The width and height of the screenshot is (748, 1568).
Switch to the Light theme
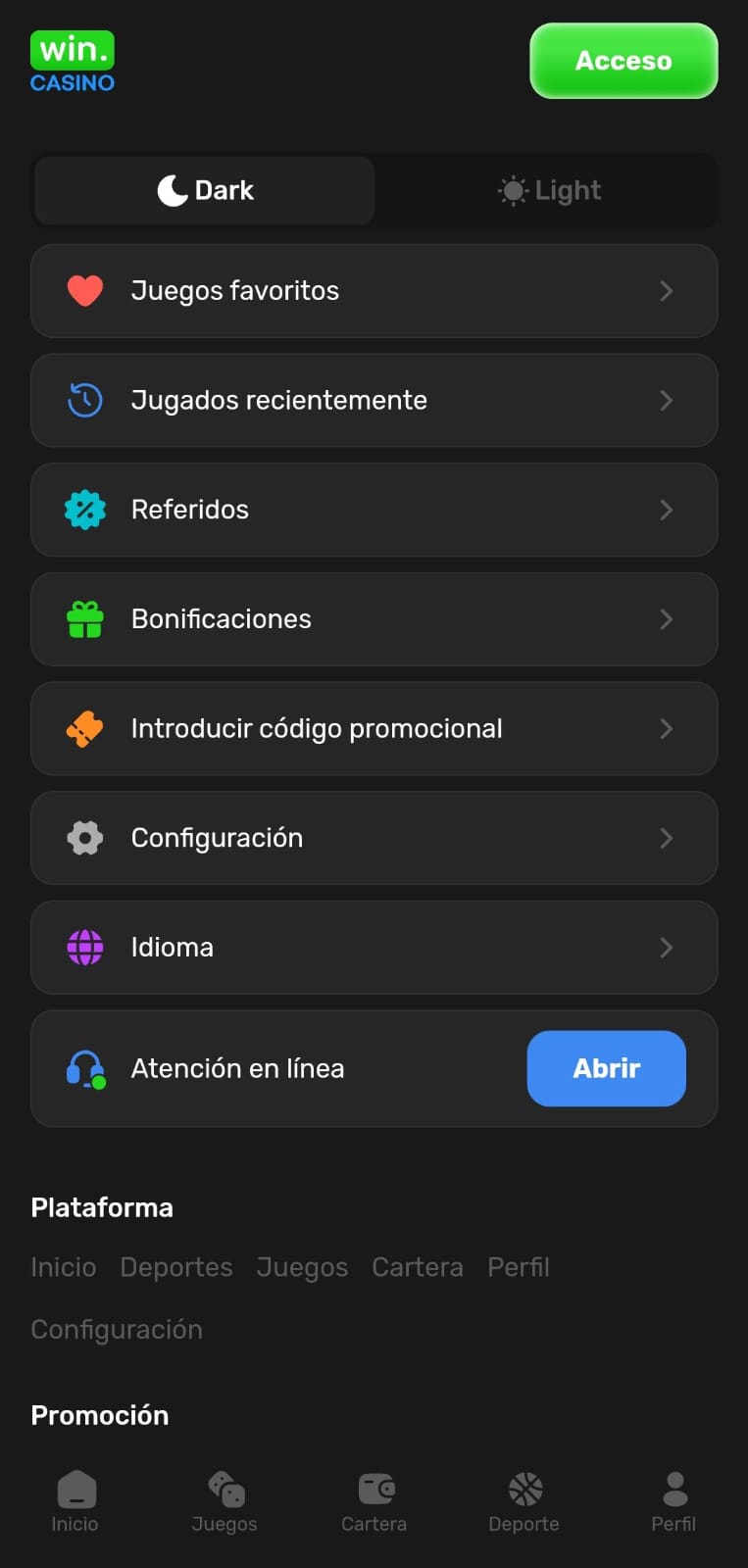[549, 190]
